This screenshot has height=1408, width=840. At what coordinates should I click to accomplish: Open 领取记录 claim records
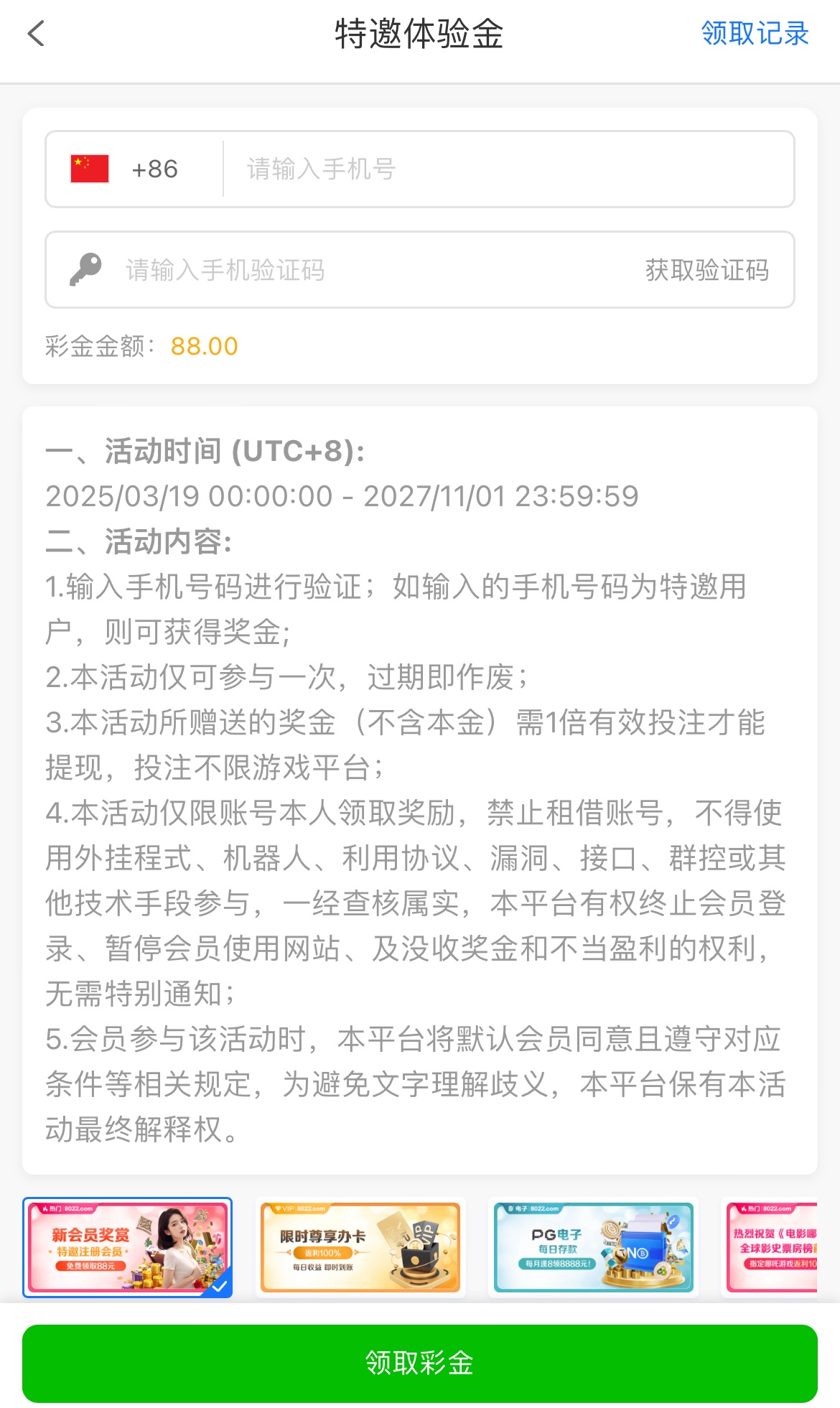click(755, 34)
